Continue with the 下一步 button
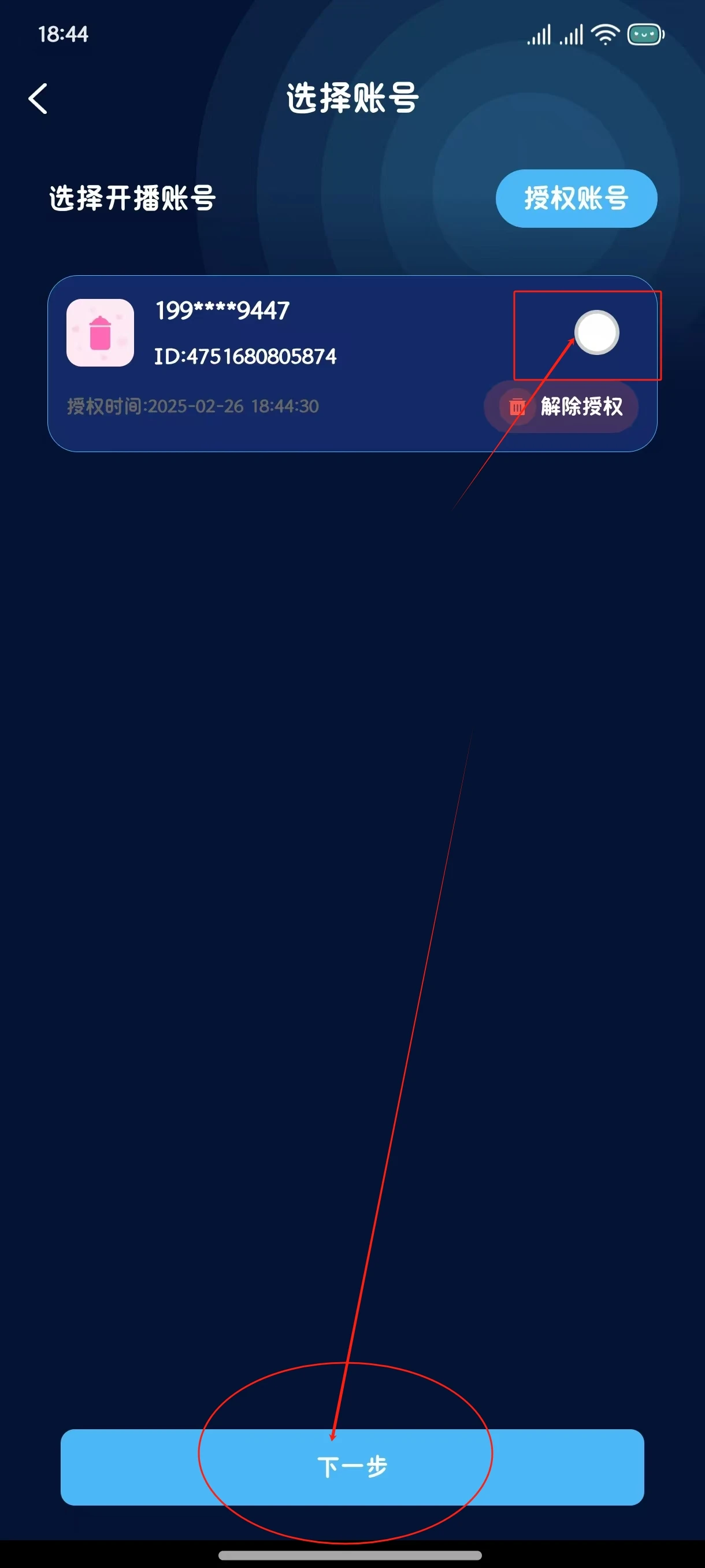Screen dimensions: 705x1568 pyautogui.click(x=352, y=1467)
